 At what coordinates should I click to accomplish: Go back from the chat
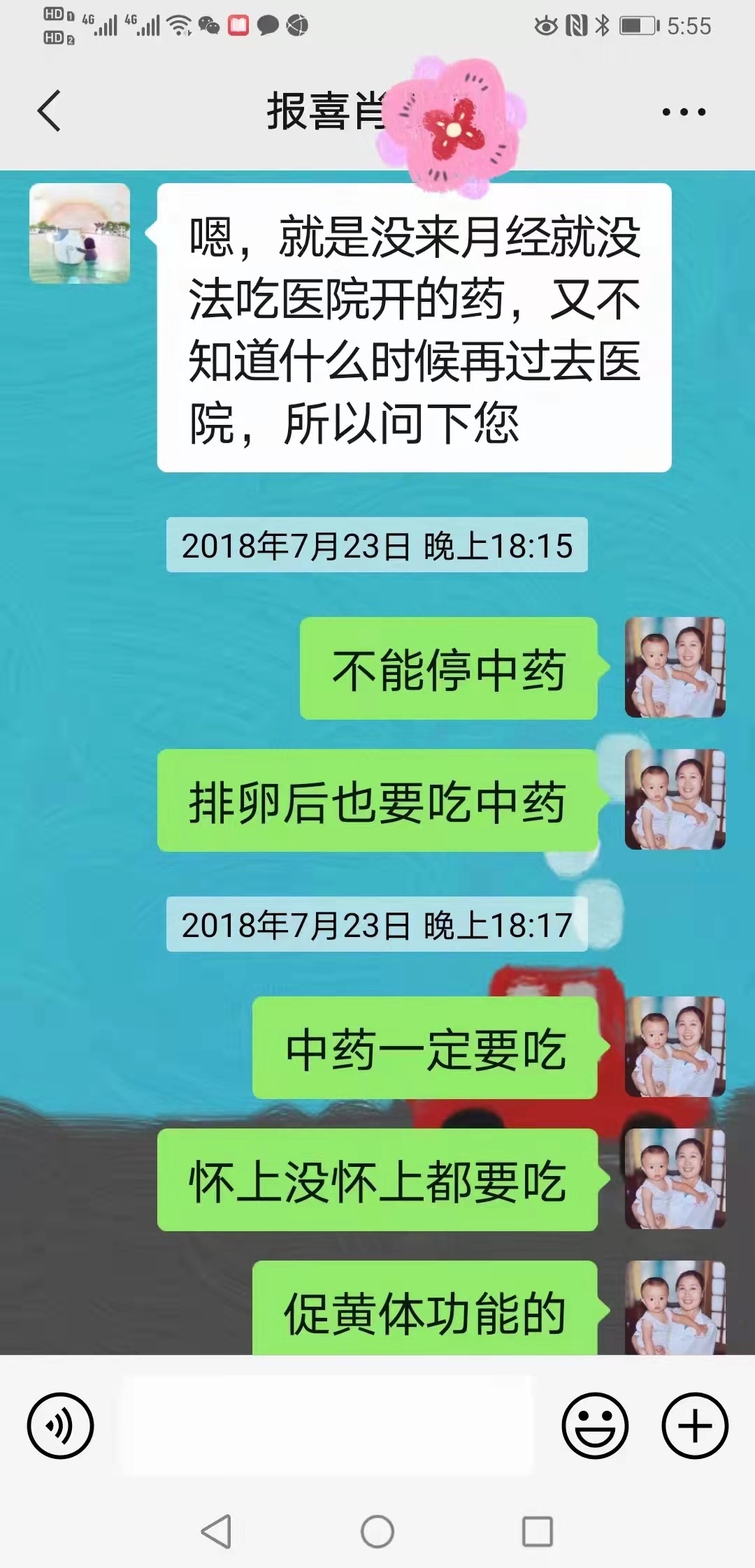[49, 111]
